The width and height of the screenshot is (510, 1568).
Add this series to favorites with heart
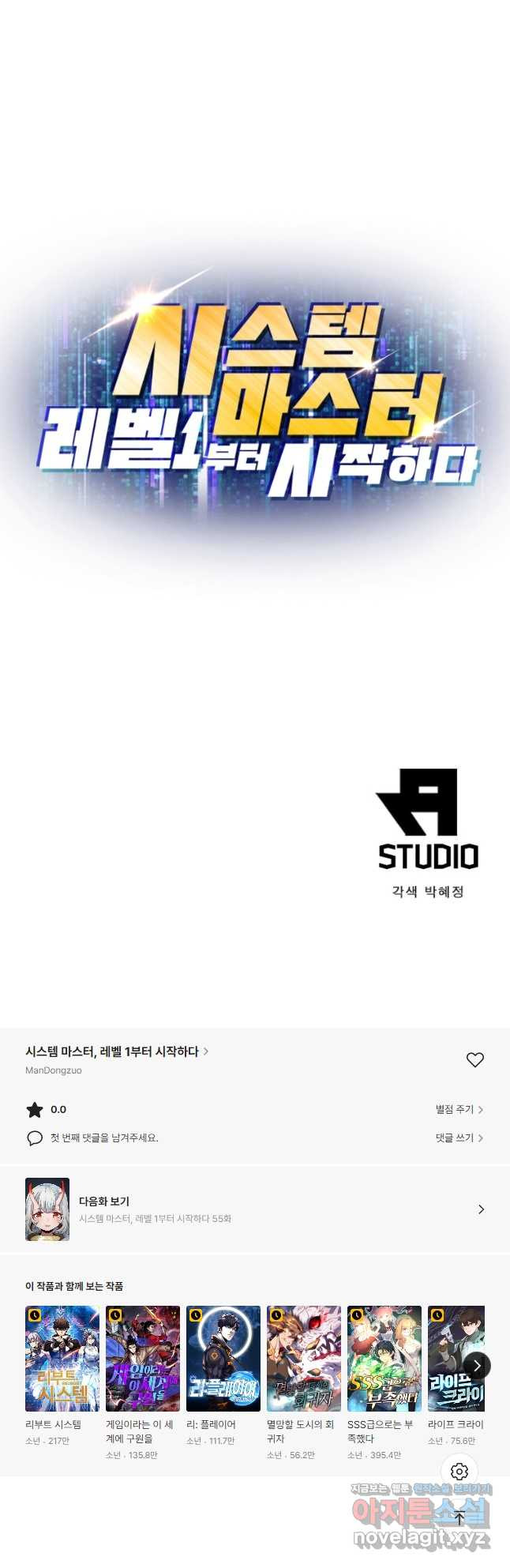click(474, 1060)
